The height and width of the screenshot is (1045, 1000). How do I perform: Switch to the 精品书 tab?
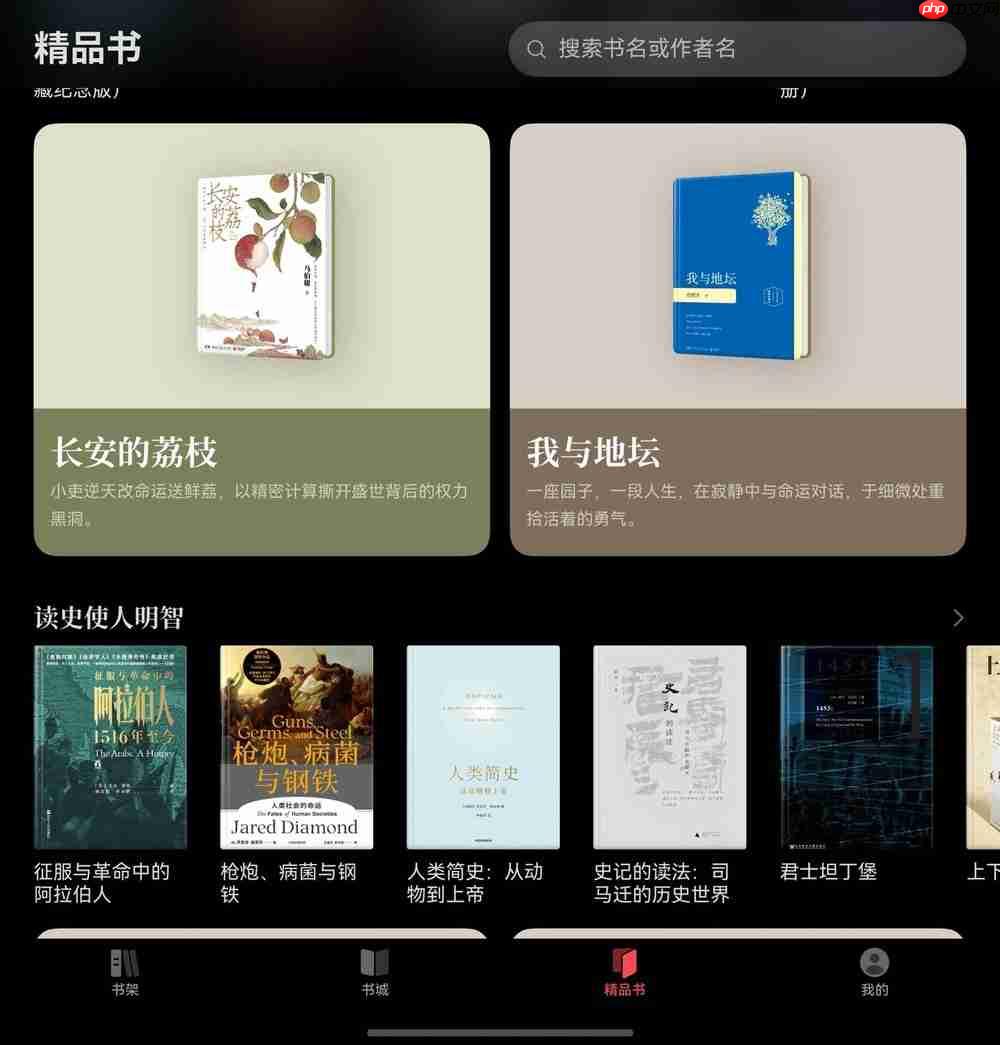coord(624,975)
